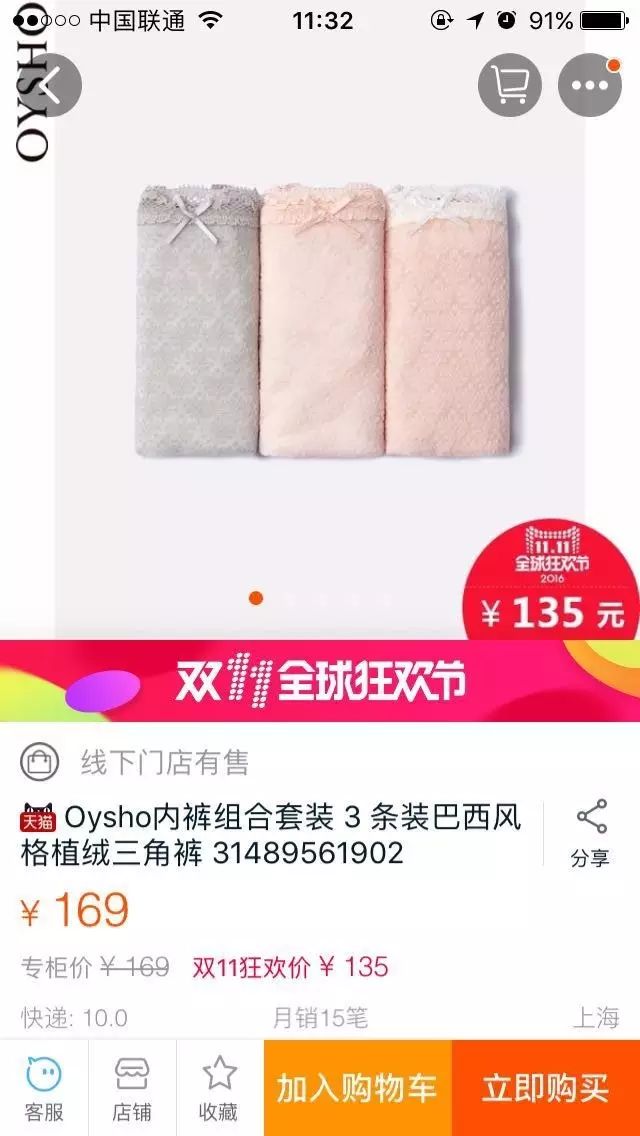Open the three-dot overflow menu
This screenshot has height=1136, width=640.
(x=590, y=86)
